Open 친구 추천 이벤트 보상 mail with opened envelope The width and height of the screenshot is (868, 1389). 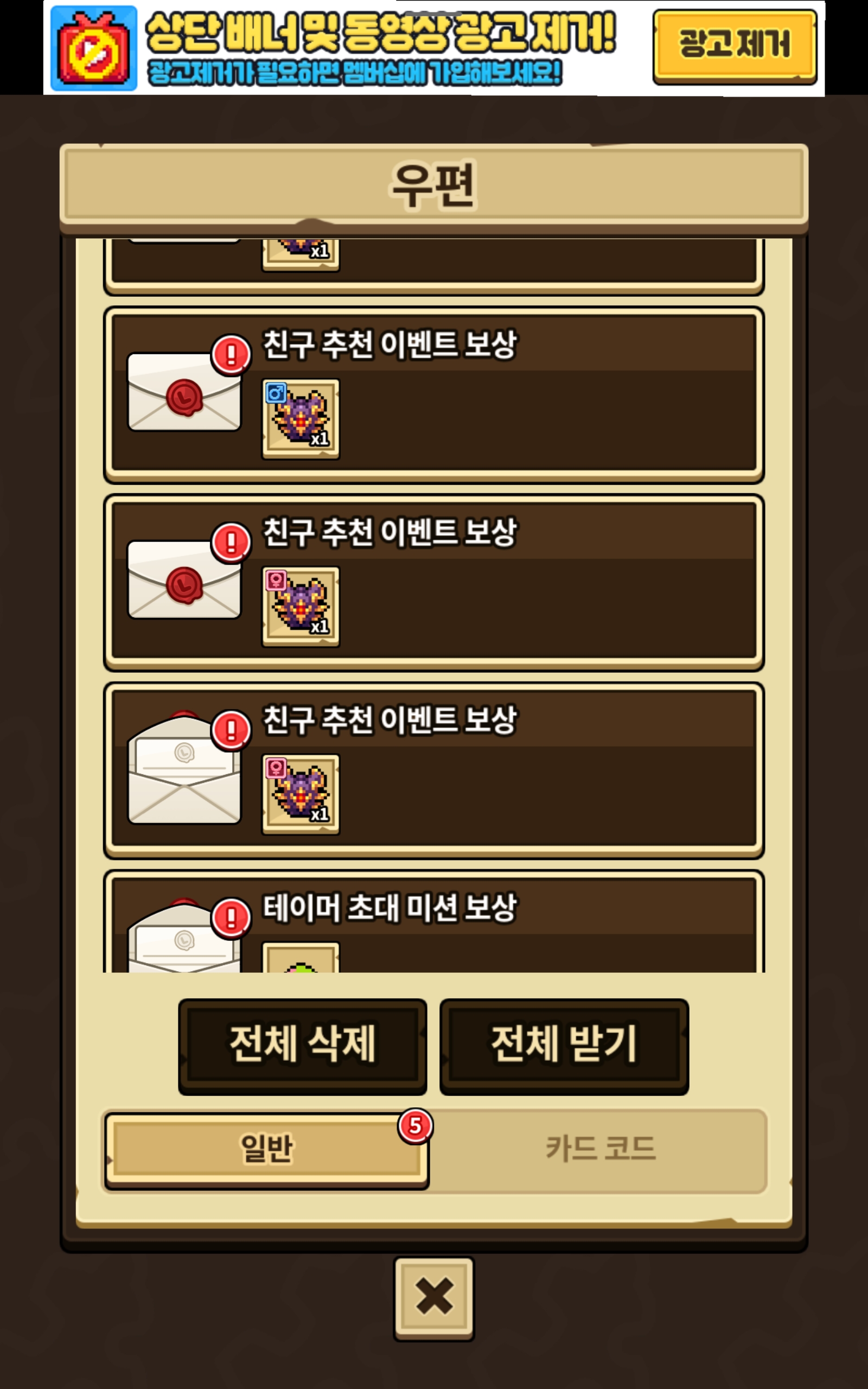point(434,770)
